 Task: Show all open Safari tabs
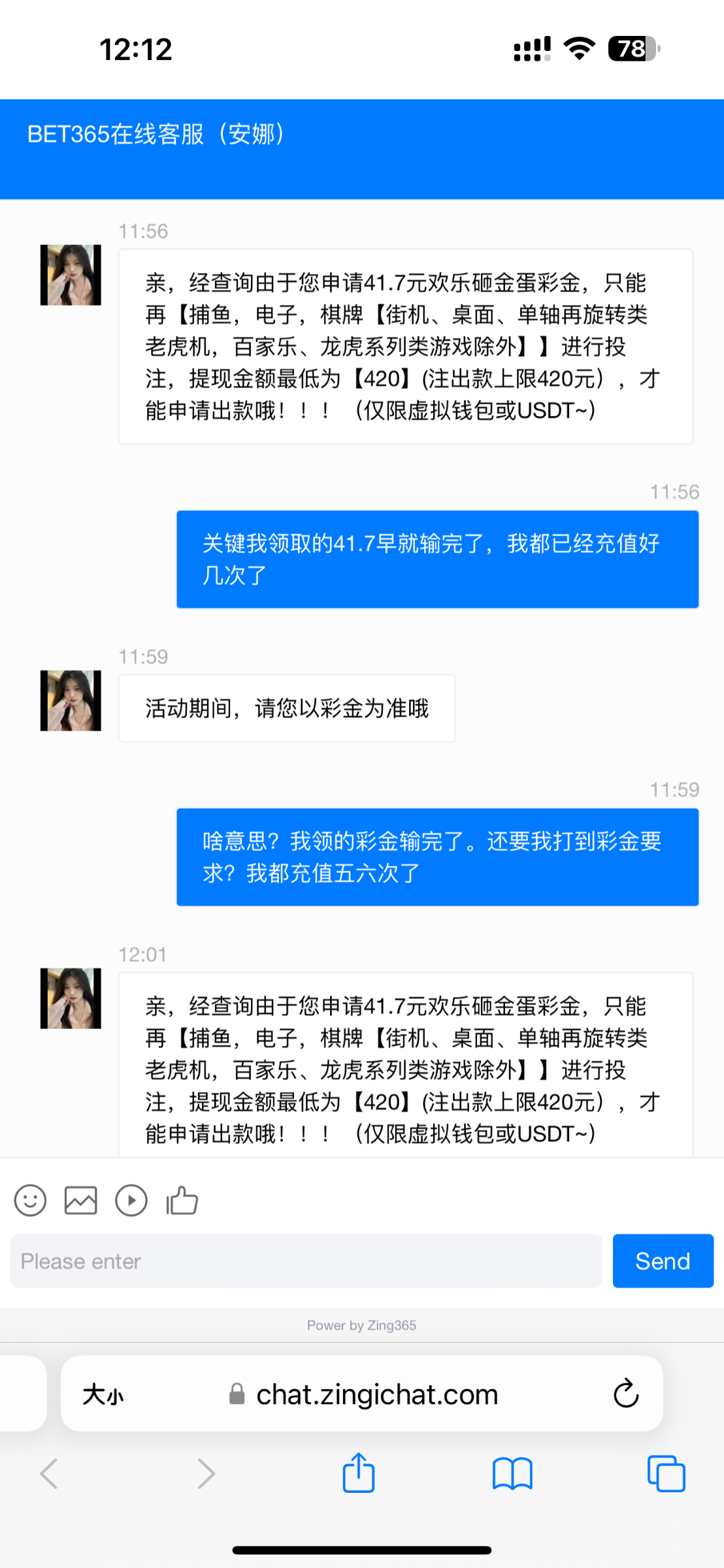click(666, 1473)
